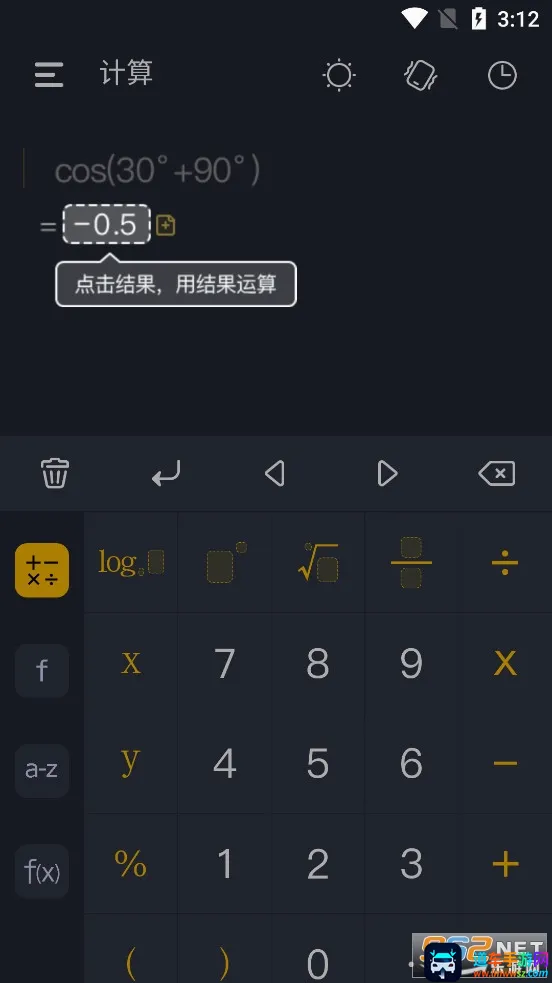Tap the screen rotation icon
The image size is (552, 983).
point(420,75)
